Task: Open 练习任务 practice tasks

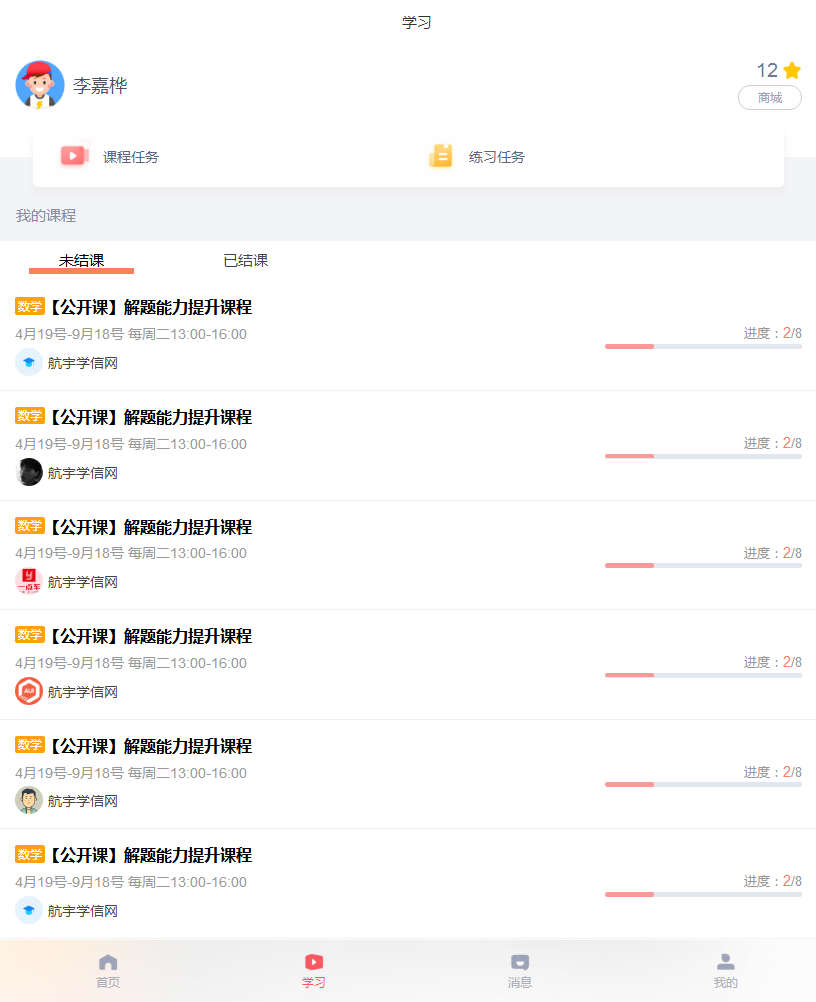Action: point(477,157)
